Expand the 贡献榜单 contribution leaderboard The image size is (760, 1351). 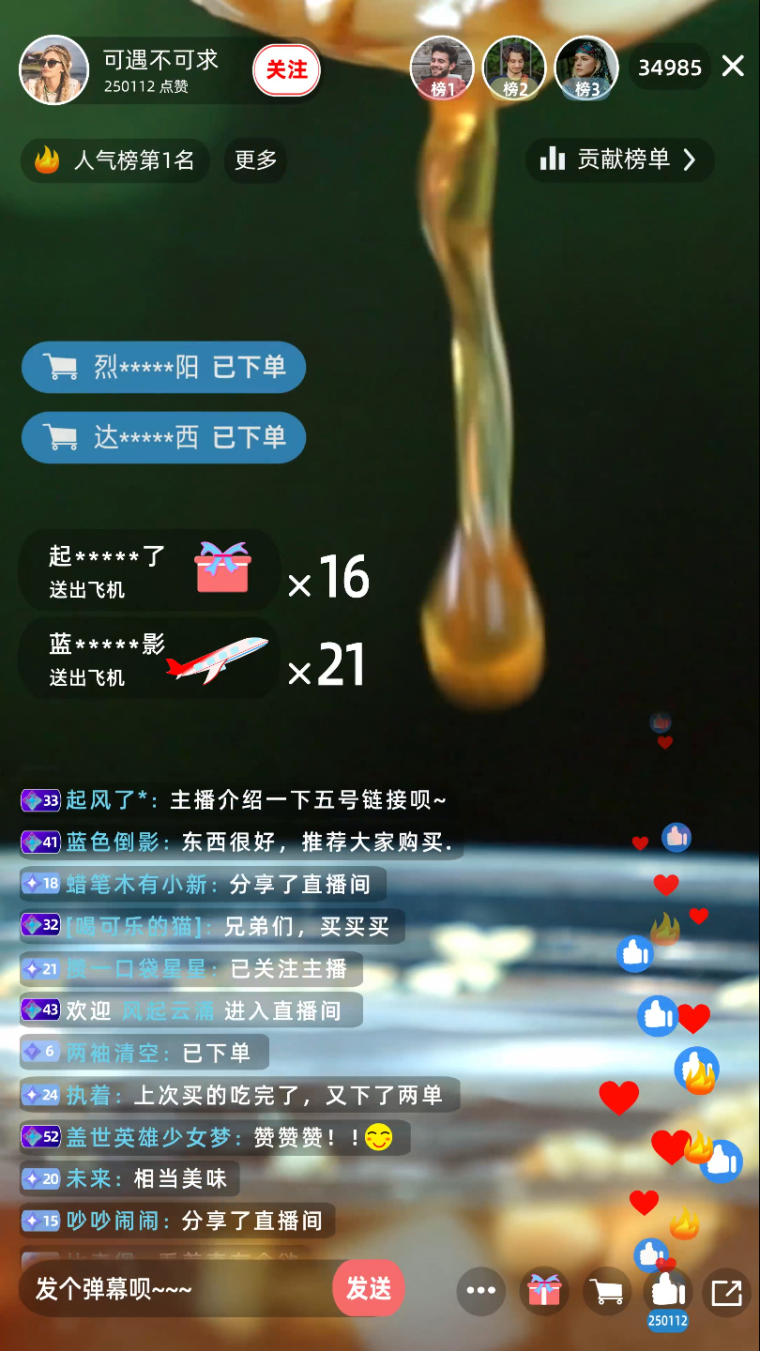(620, 159)
